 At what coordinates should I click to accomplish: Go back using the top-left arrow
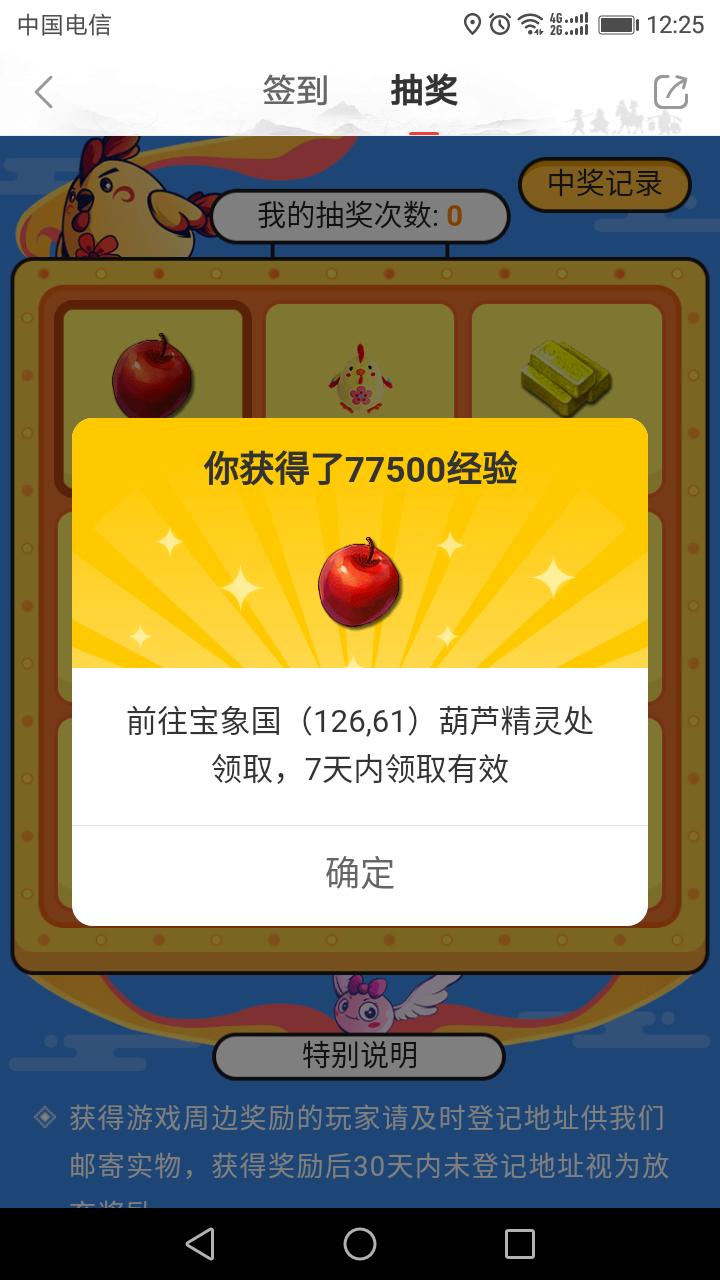click(43, 92)
